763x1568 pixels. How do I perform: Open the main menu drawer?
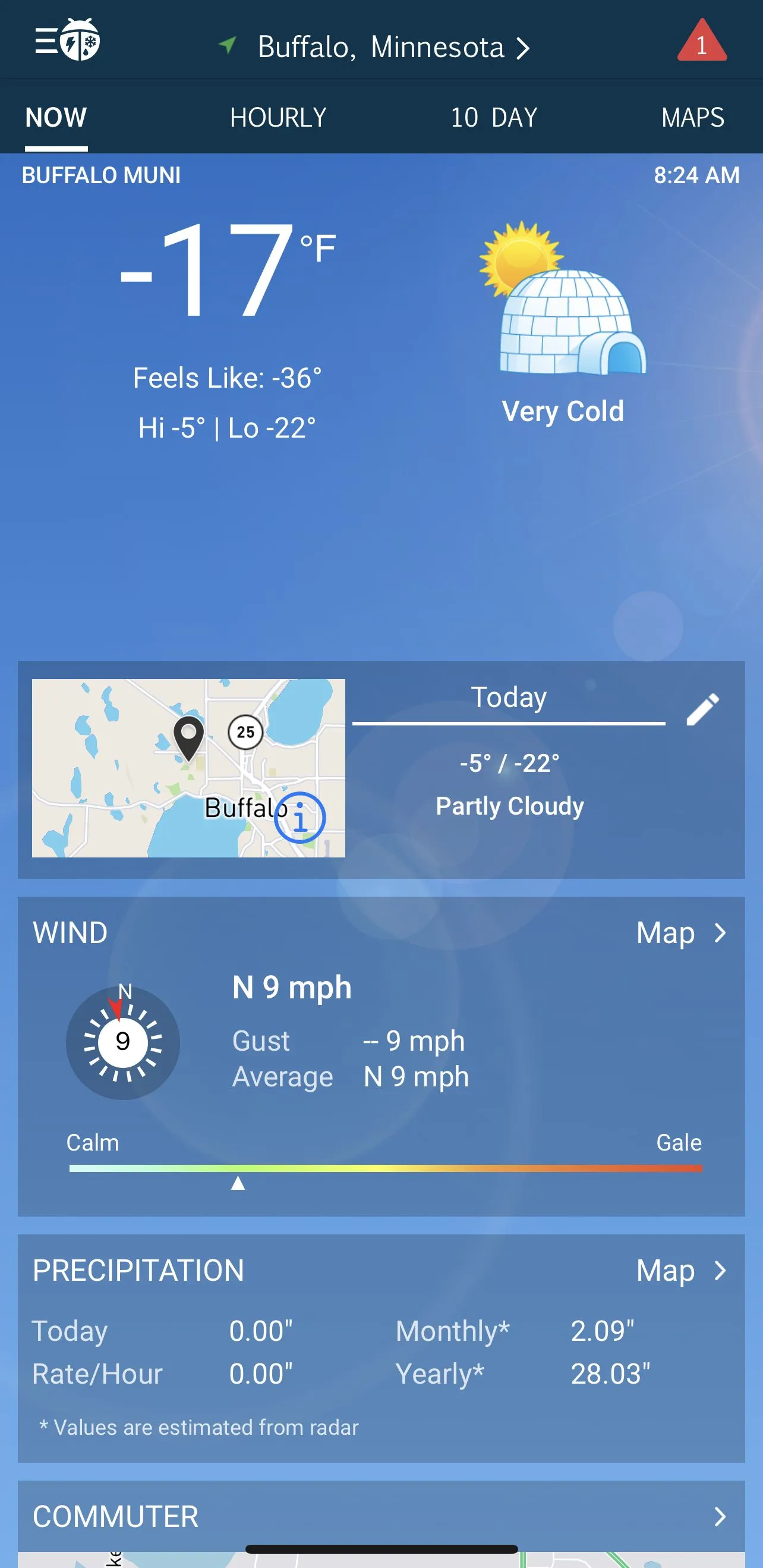click(x=67, y=42)
